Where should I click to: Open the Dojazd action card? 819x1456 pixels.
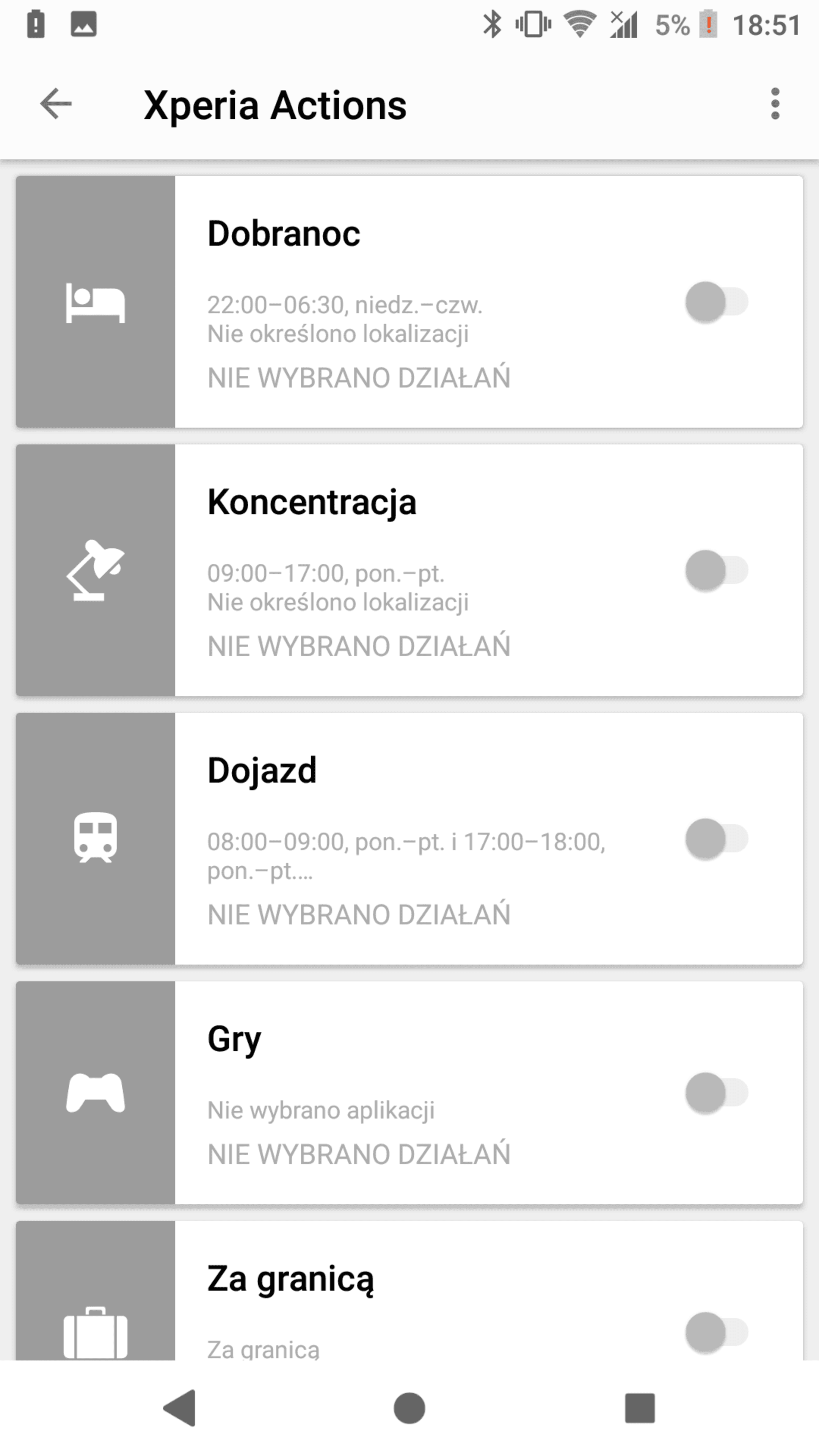click(409, 839)
